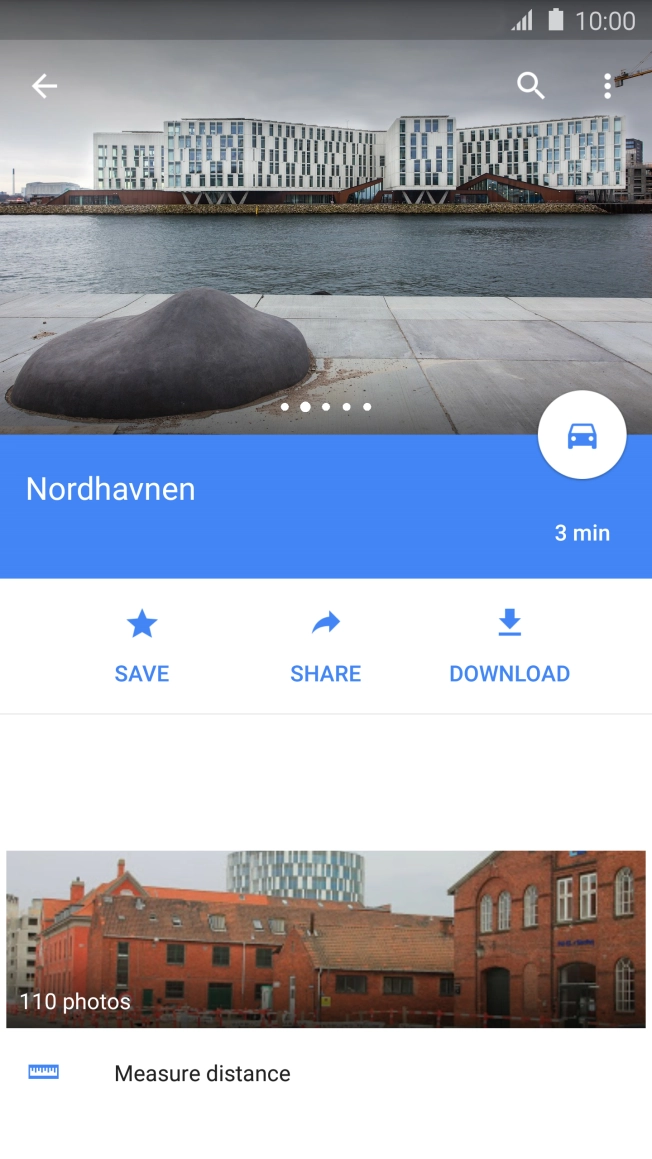Go back using the arrow icon
The image size is (652, 1159).
tap(44, 86)
